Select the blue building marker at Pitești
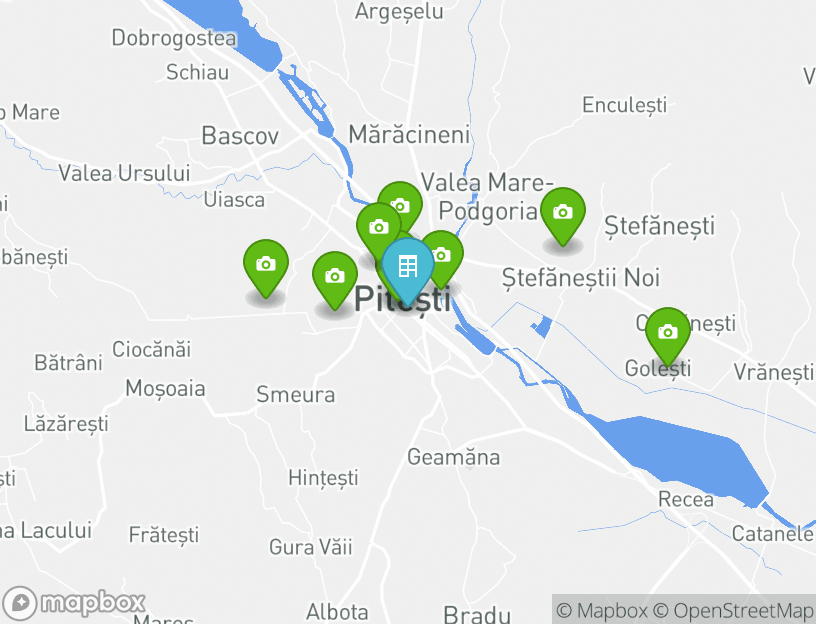Screen dimensions: 816x624 click(407, 266)
